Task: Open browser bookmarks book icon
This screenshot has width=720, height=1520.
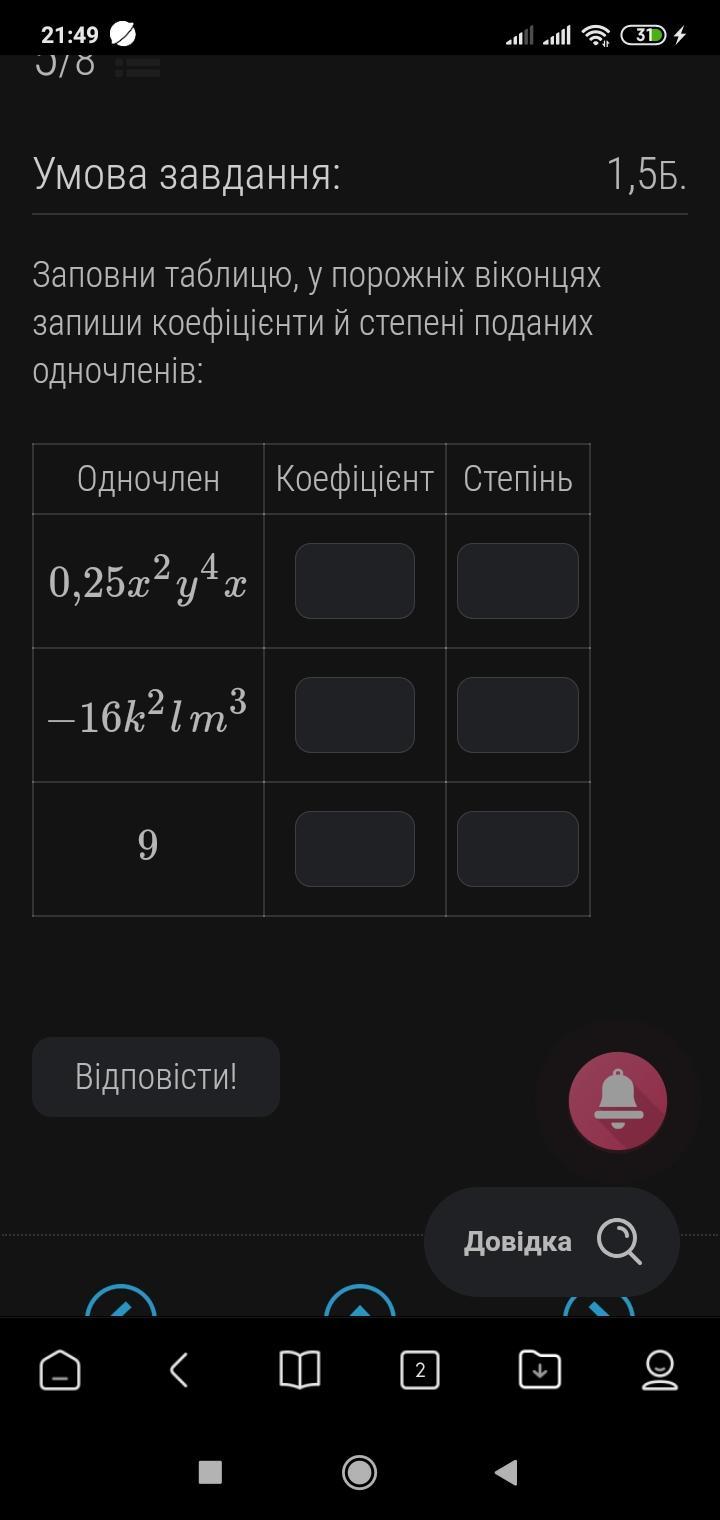Action: 299,1370
